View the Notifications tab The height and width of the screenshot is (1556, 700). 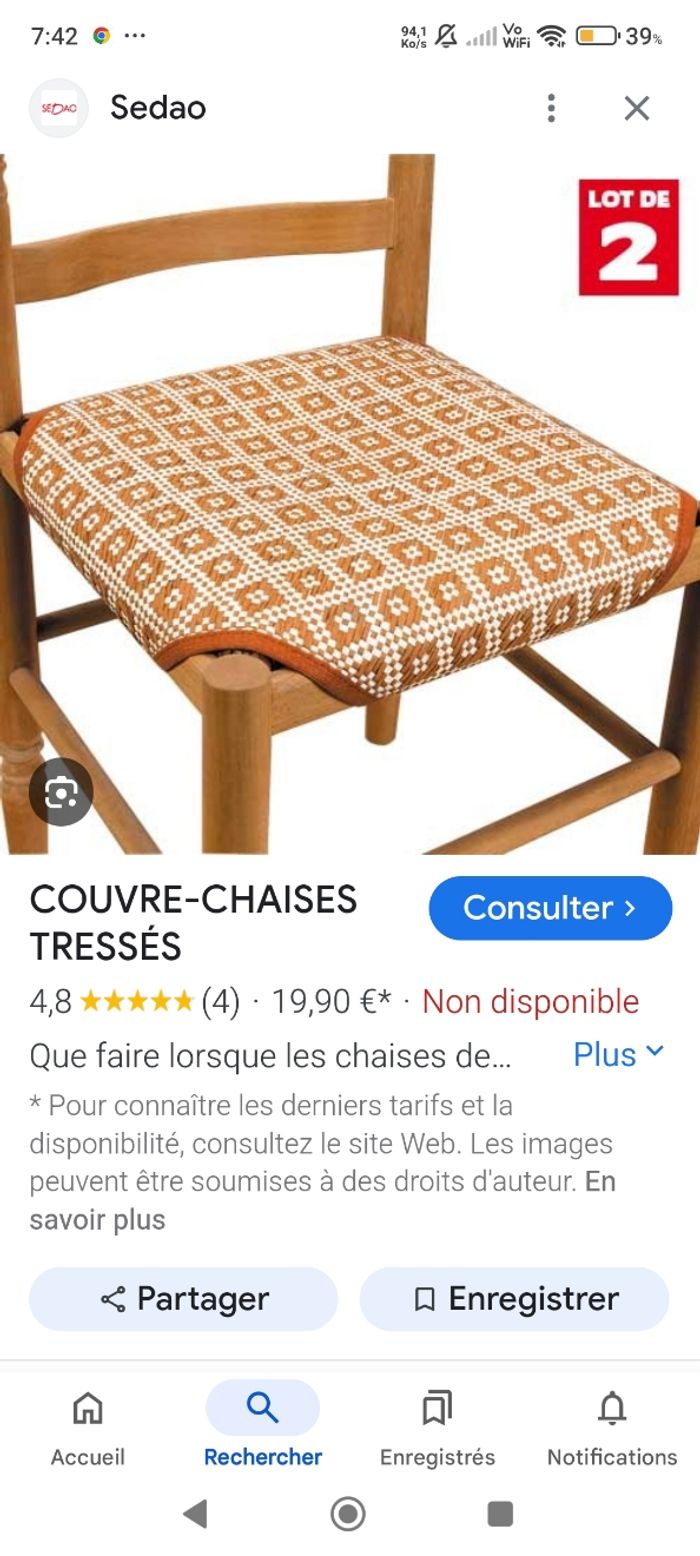(x=612, y=1427)
